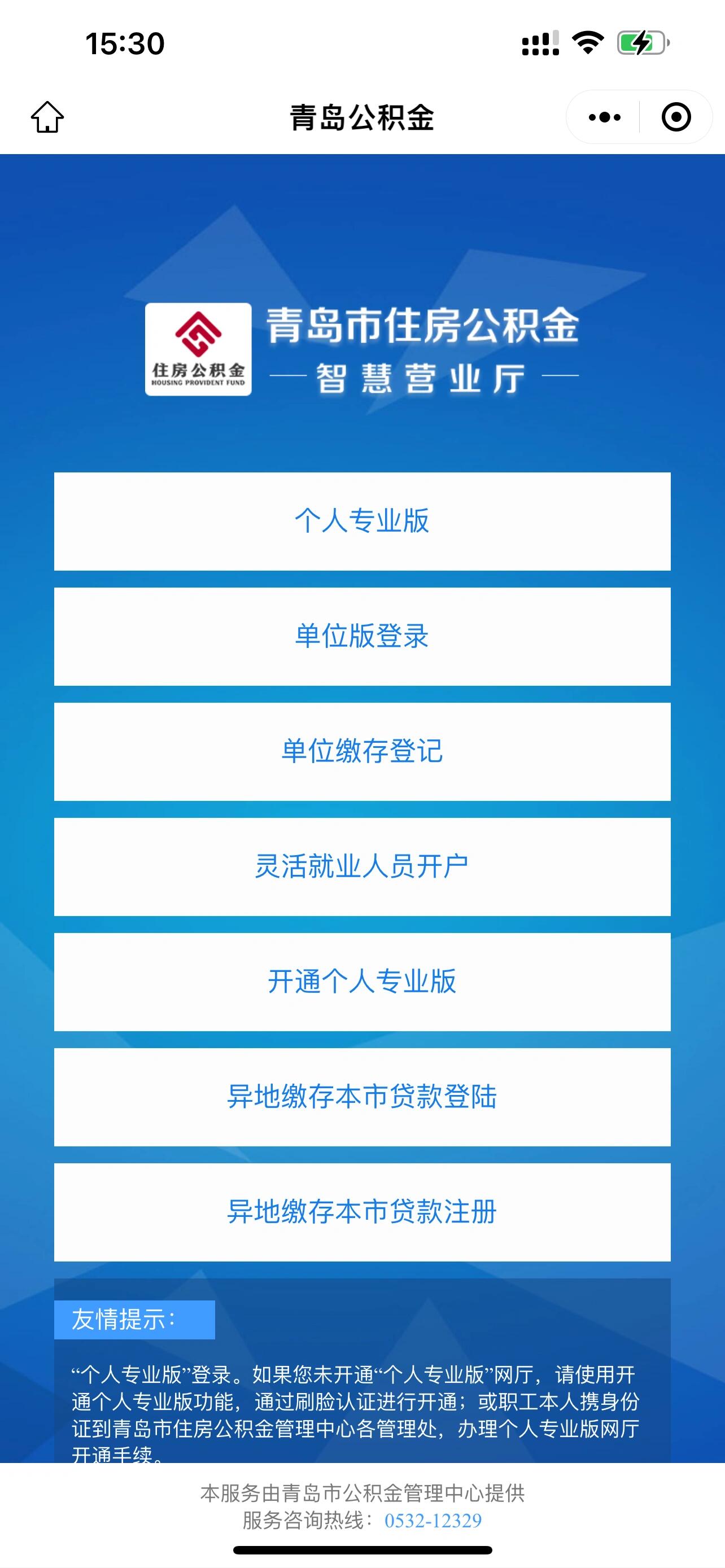Click the 青岛公积金 page title
Image resolution: width=725 pixels, height=1568 pixels.
click(x=362, y=115)
